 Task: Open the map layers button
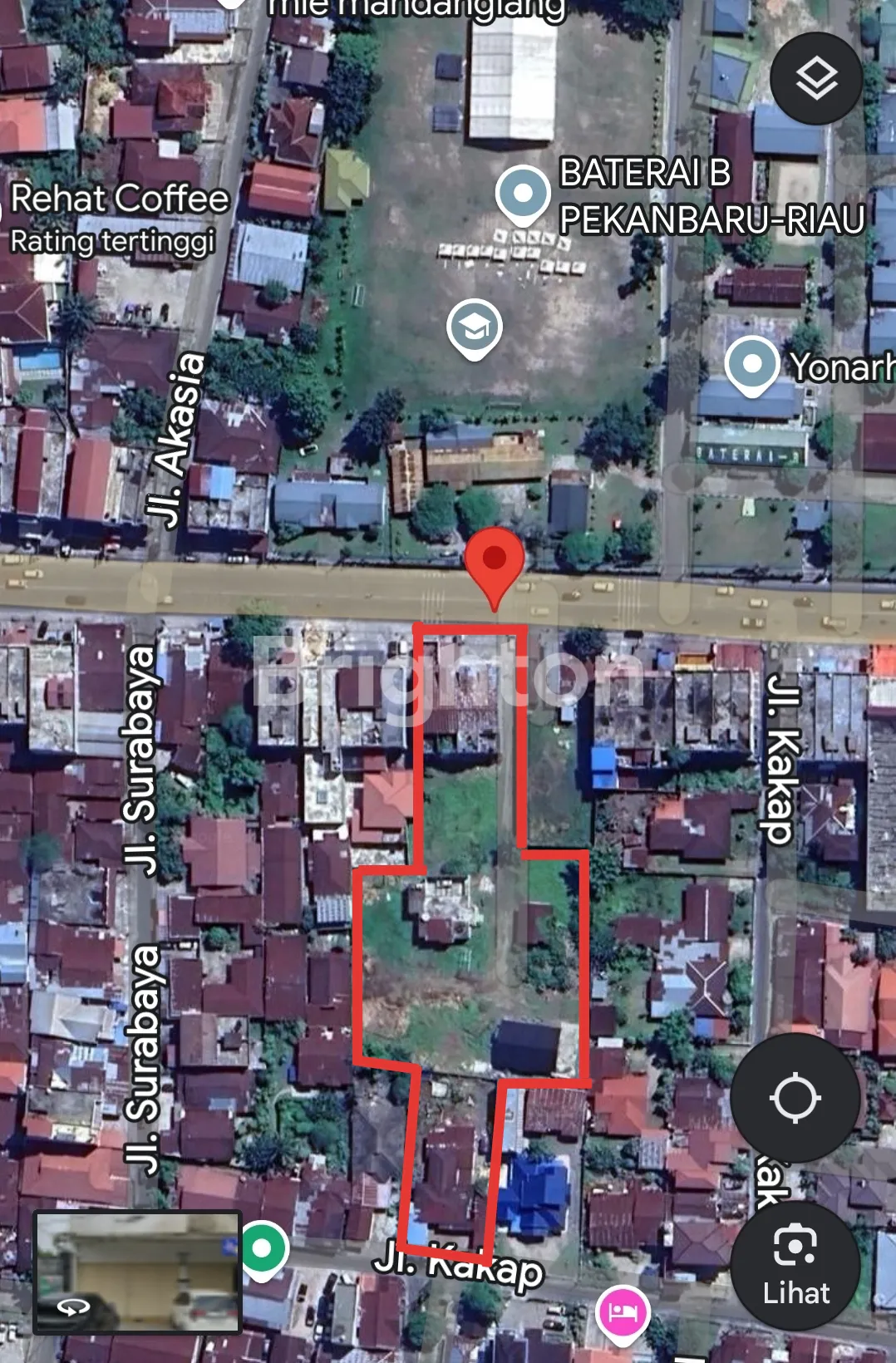(x=815, y=79)
